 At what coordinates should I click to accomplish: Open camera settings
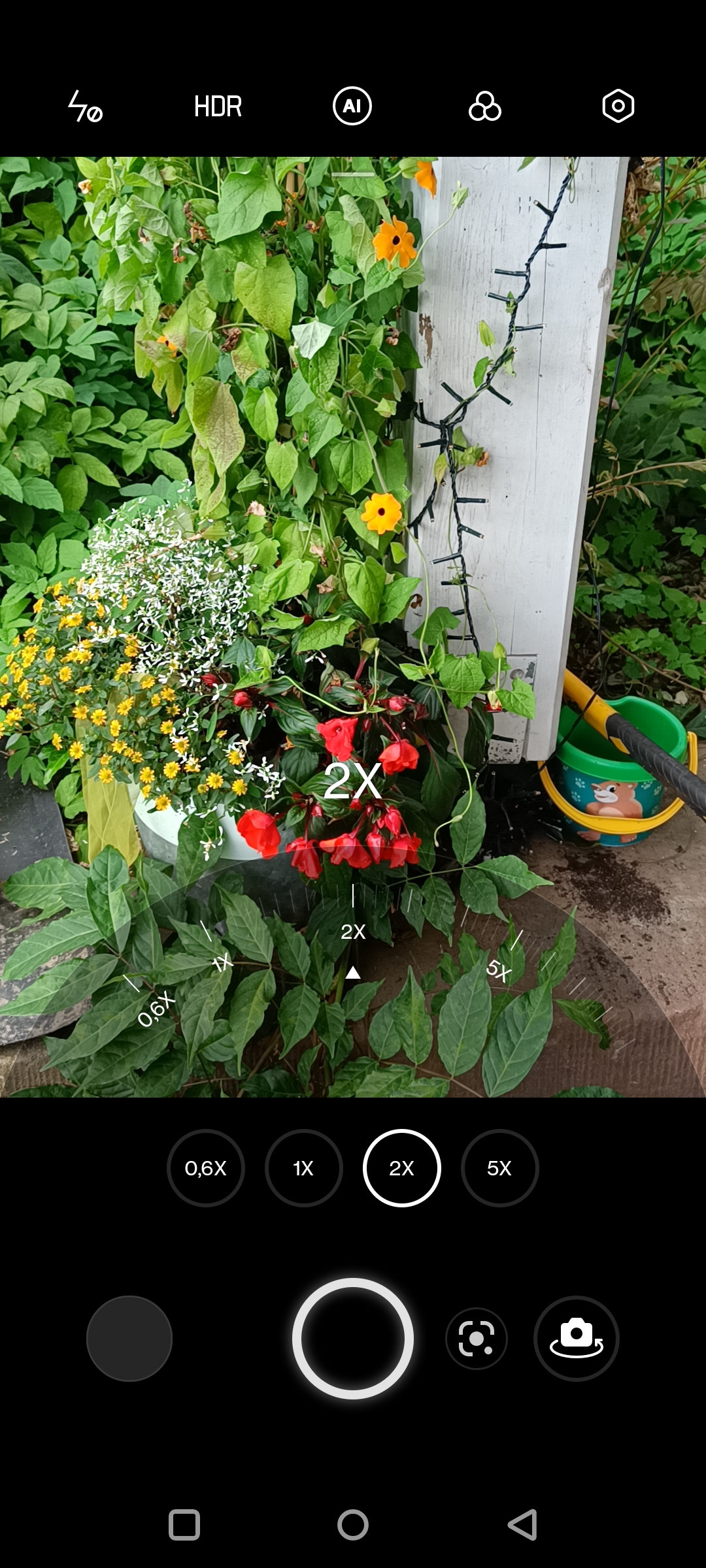[618, 106]
